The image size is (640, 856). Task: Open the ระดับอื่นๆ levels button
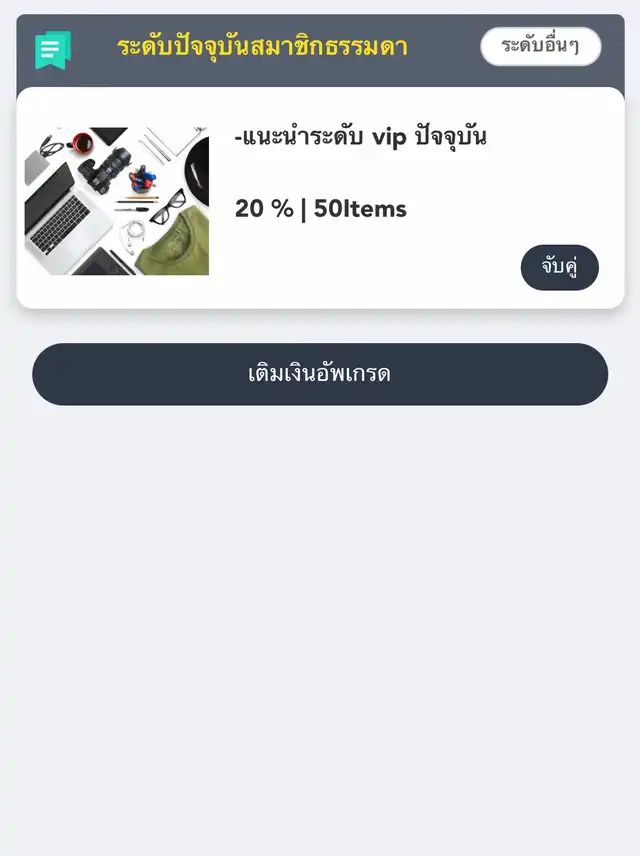pos(540,46)
